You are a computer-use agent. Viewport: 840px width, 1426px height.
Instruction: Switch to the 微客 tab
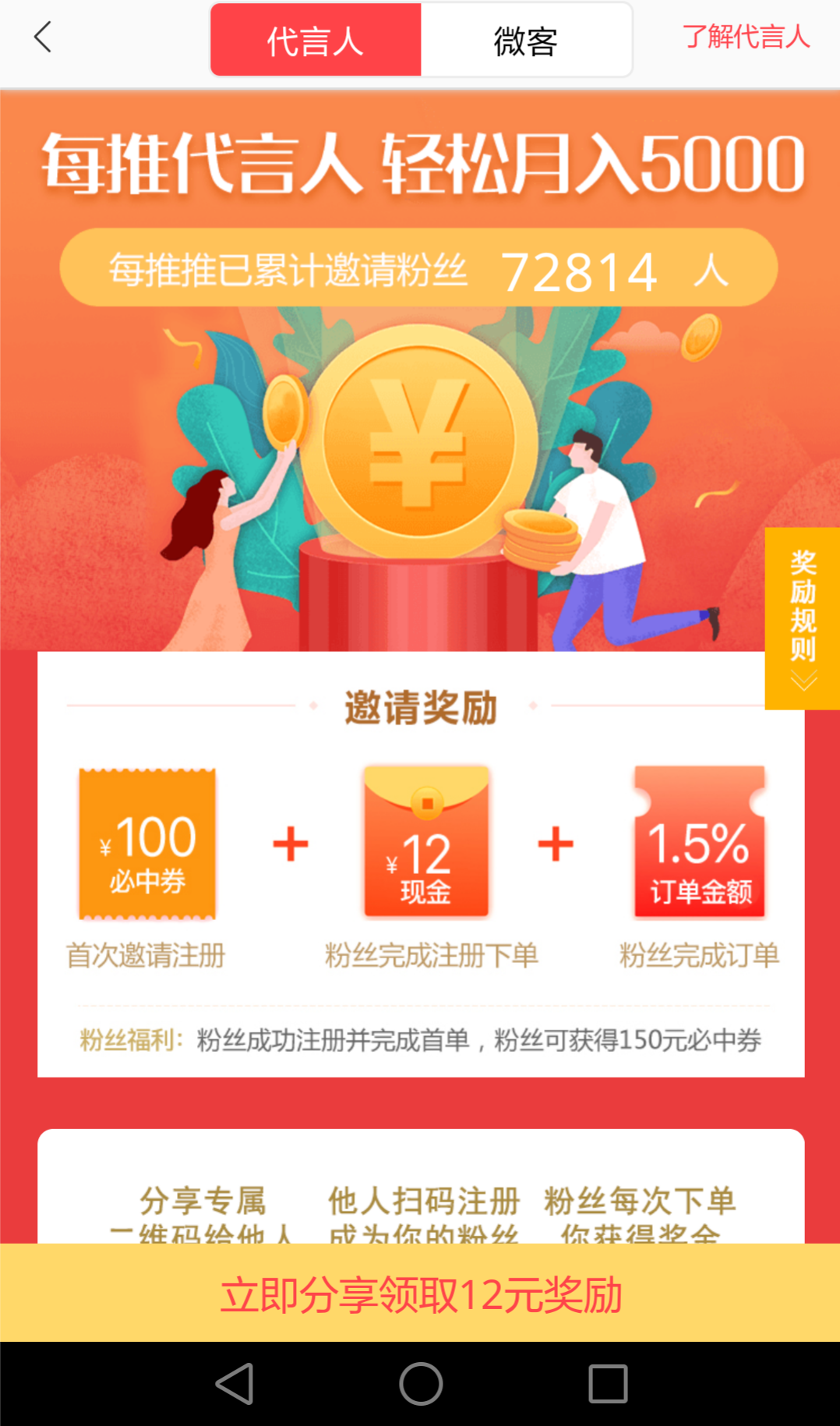[x=526, y=41]
